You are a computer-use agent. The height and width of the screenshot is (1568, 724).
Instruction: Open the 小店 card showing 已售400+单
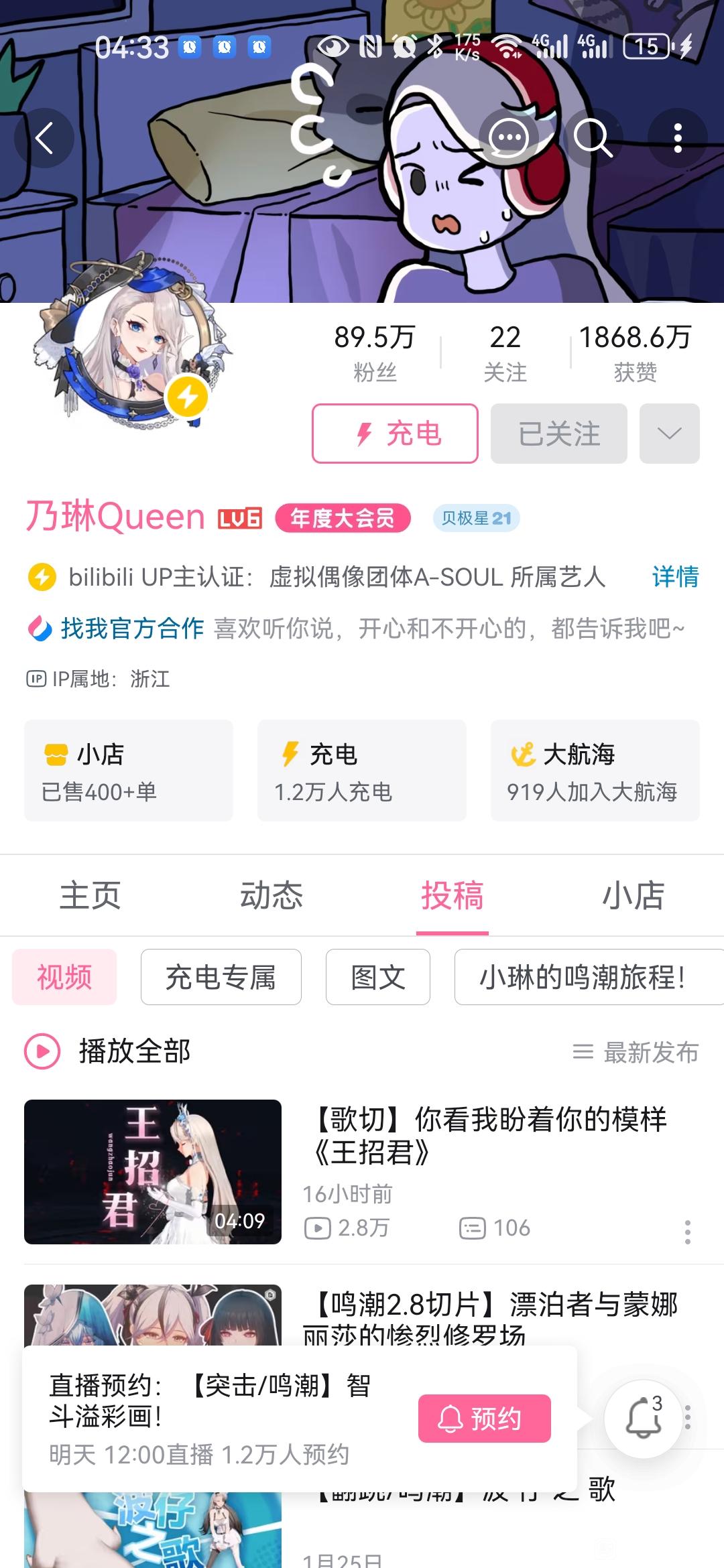(129, 771)
